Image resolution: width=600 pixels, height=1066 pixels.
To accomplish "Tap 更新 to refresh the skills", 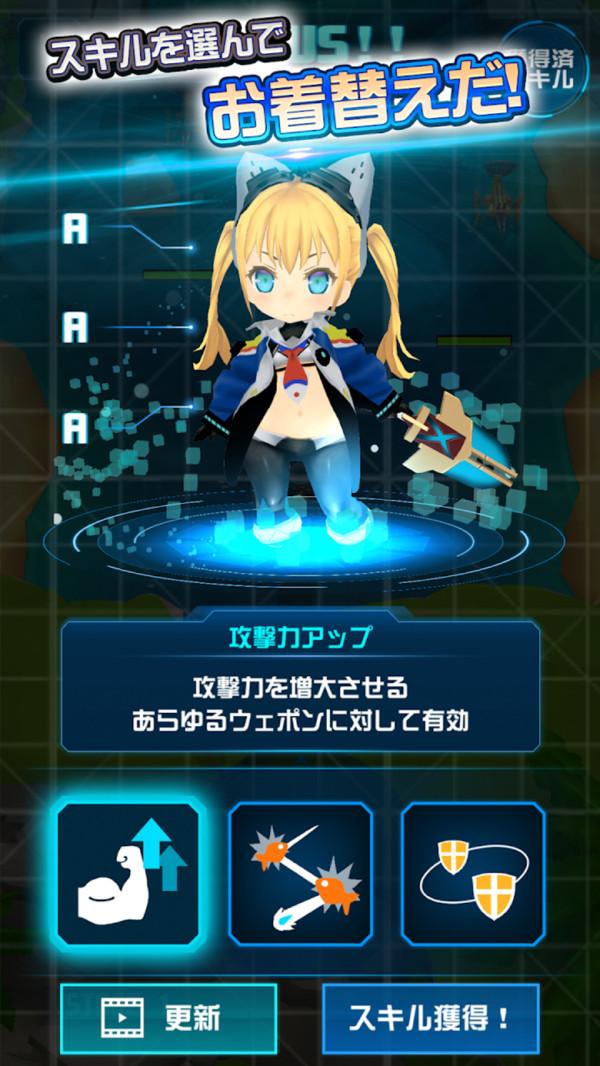I will point(168,1018).
